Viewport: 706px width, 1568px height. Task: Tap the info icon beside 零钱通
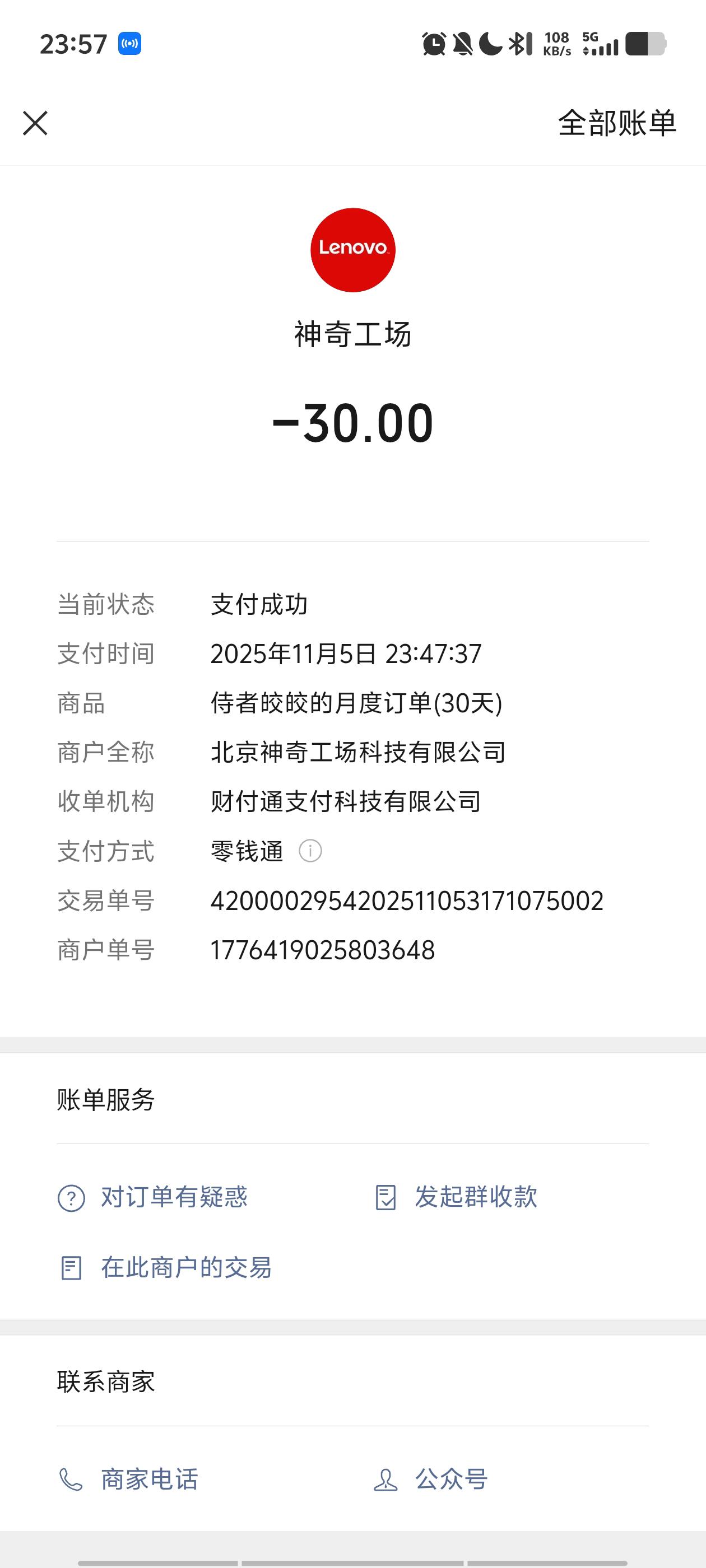point(310,850)
